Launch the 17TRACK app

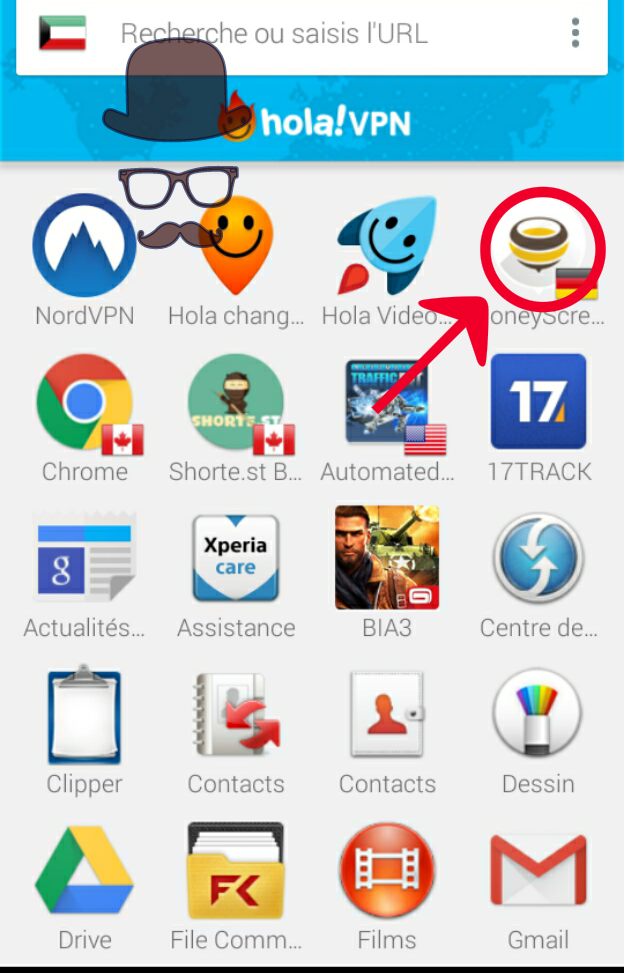coord(539,402)
